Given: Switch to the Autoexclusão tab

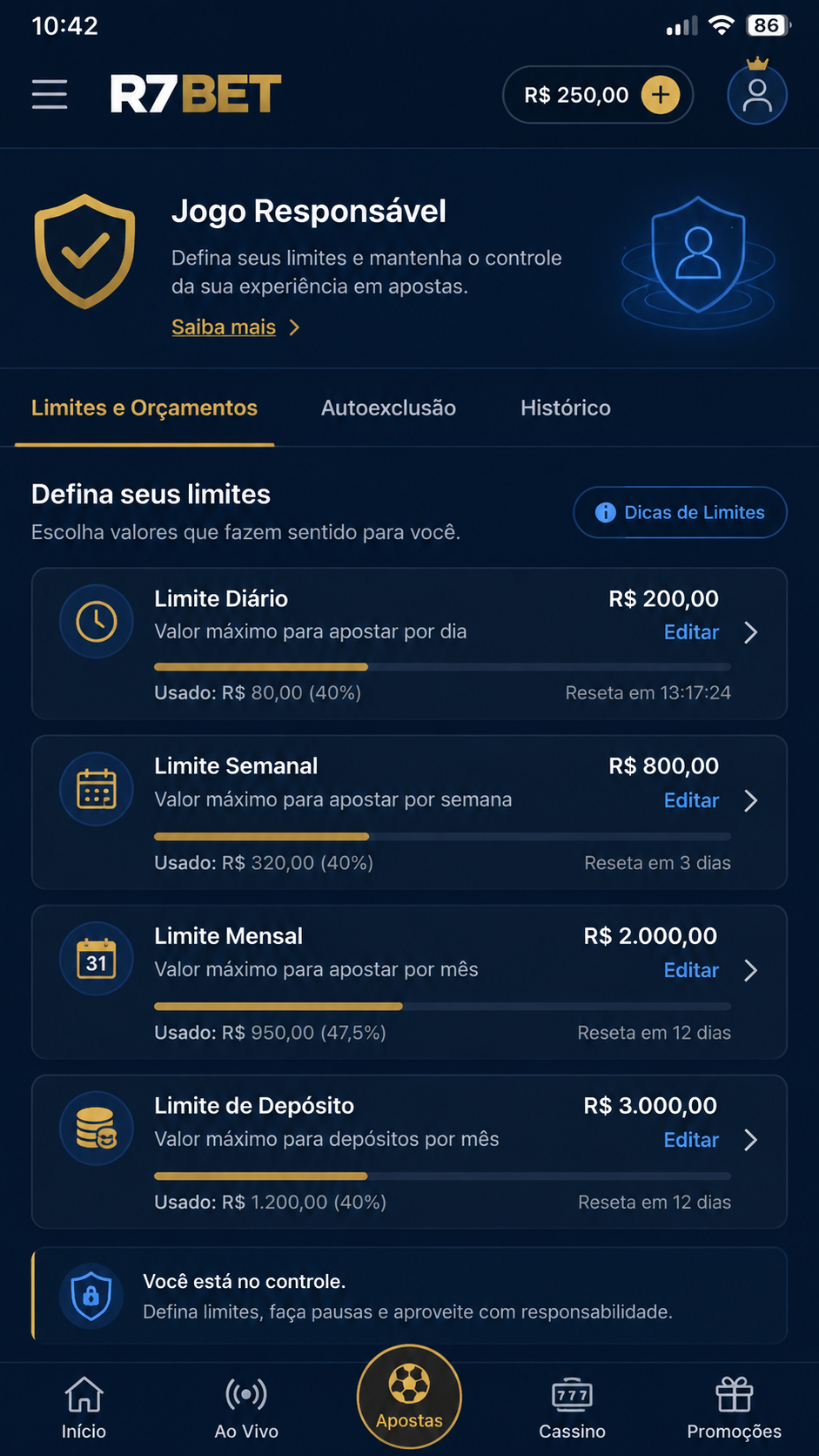Looking at the screenshot, I should point(388,408).
